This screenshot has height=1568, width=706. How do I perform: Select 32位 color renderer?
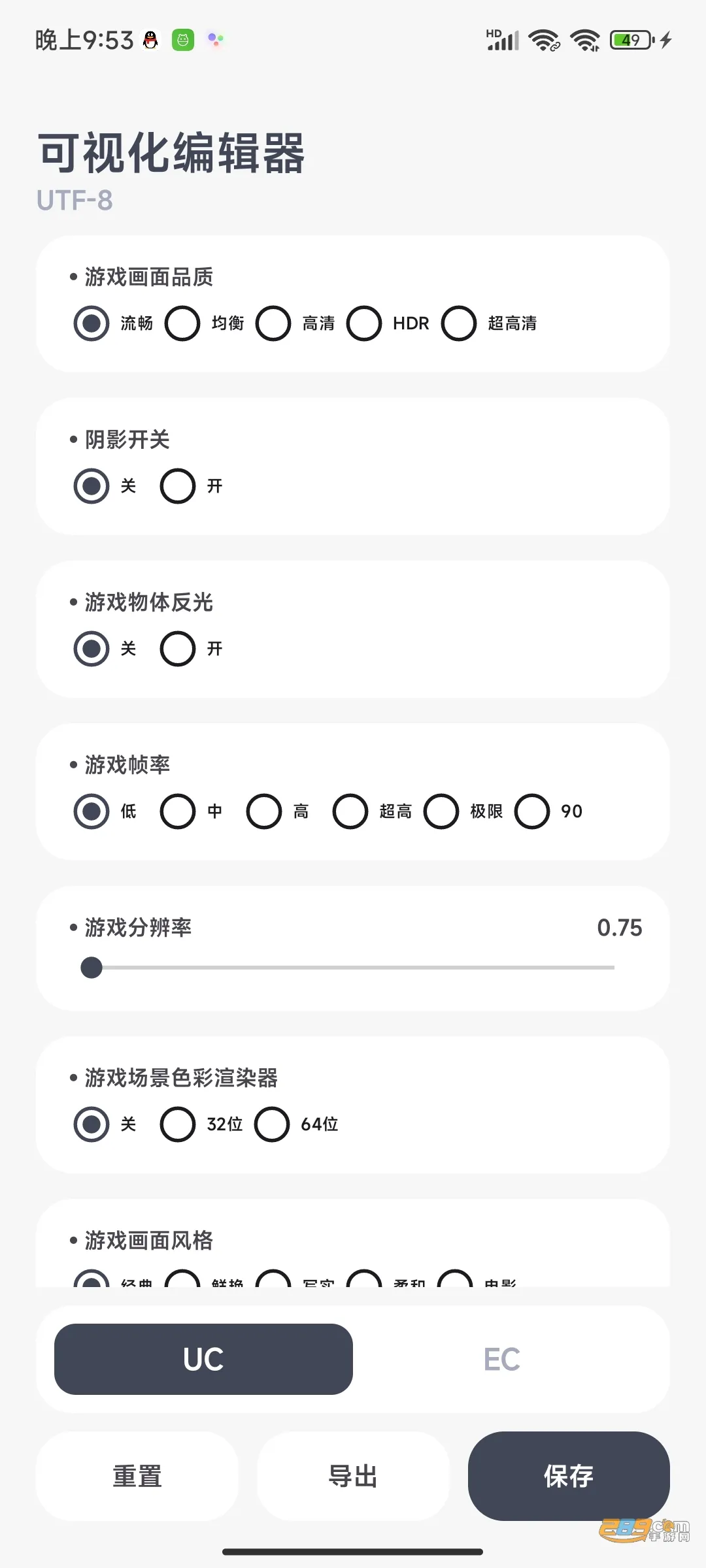[x=178, y=1124]
